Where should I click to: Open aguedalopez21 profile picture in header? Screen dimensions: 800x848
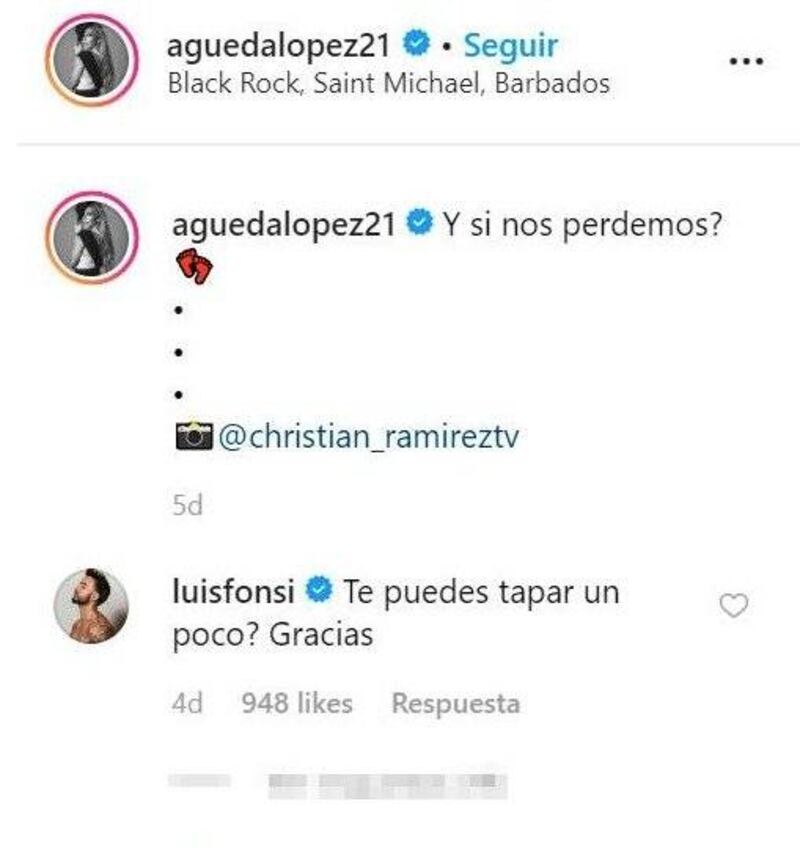point(89,60)
